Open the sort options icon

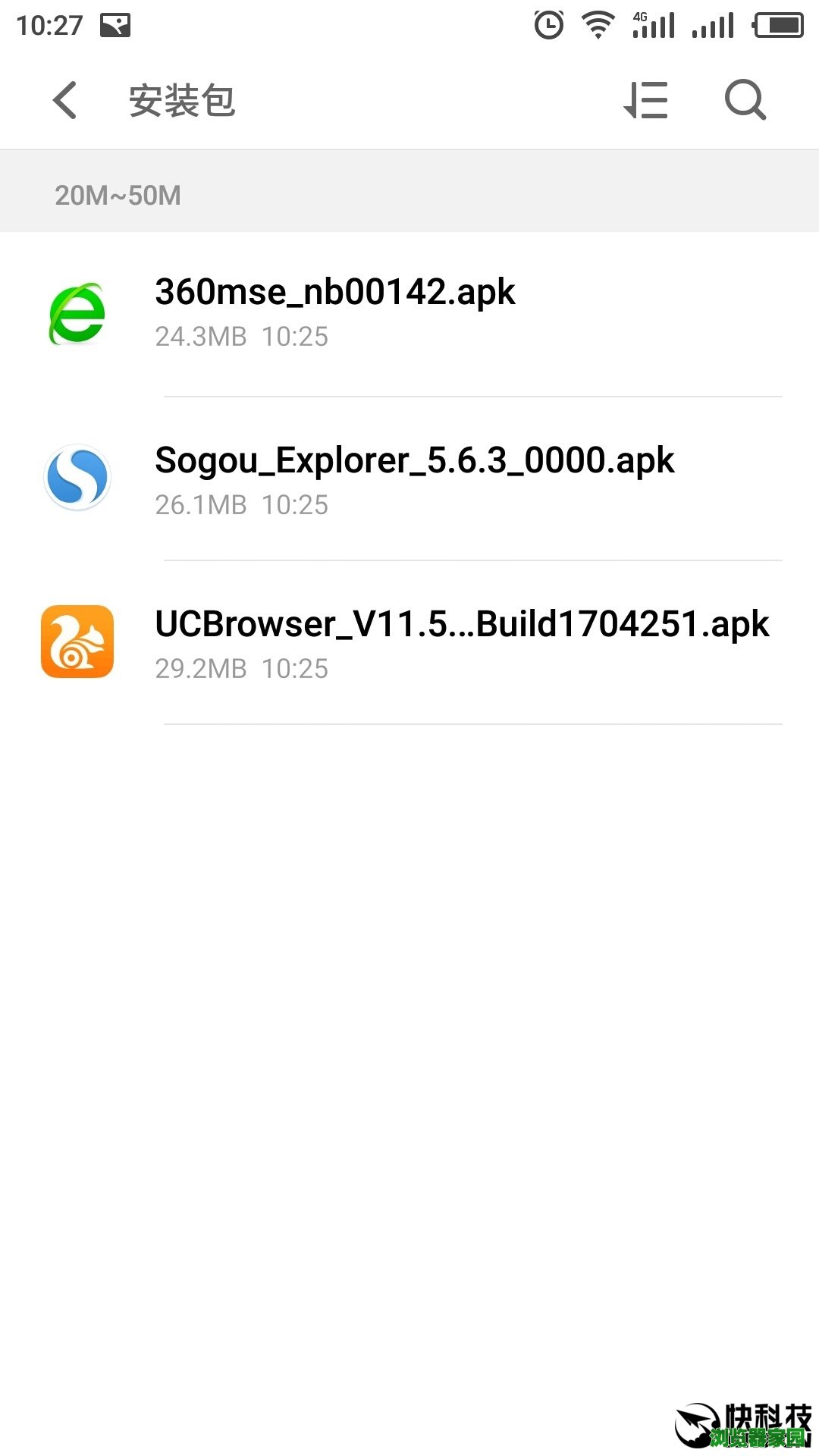pyautogui.click(x=645, y=100)
